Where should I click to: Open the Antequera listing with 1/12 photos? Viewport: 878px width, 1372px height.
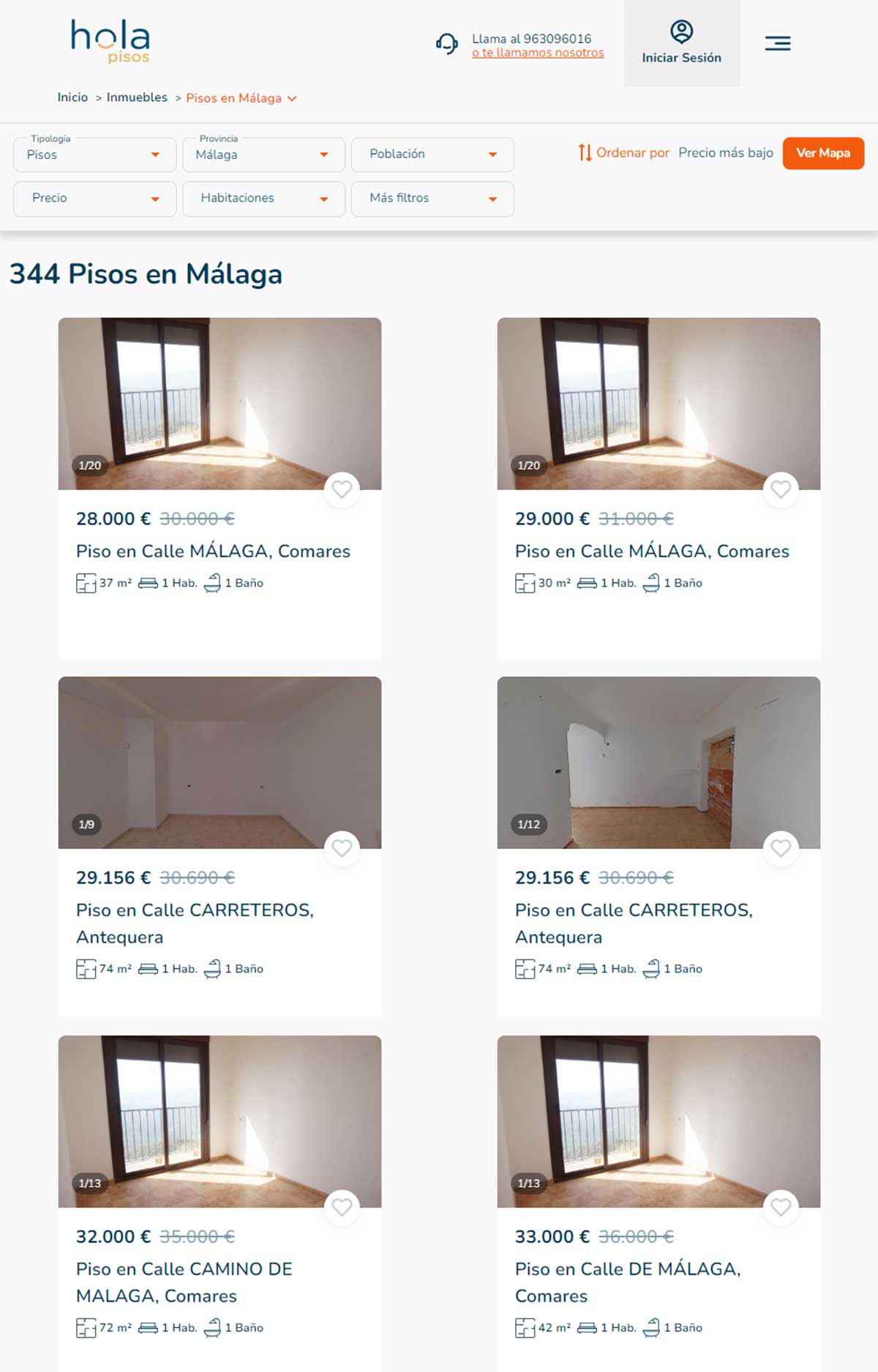pos(634,922)
